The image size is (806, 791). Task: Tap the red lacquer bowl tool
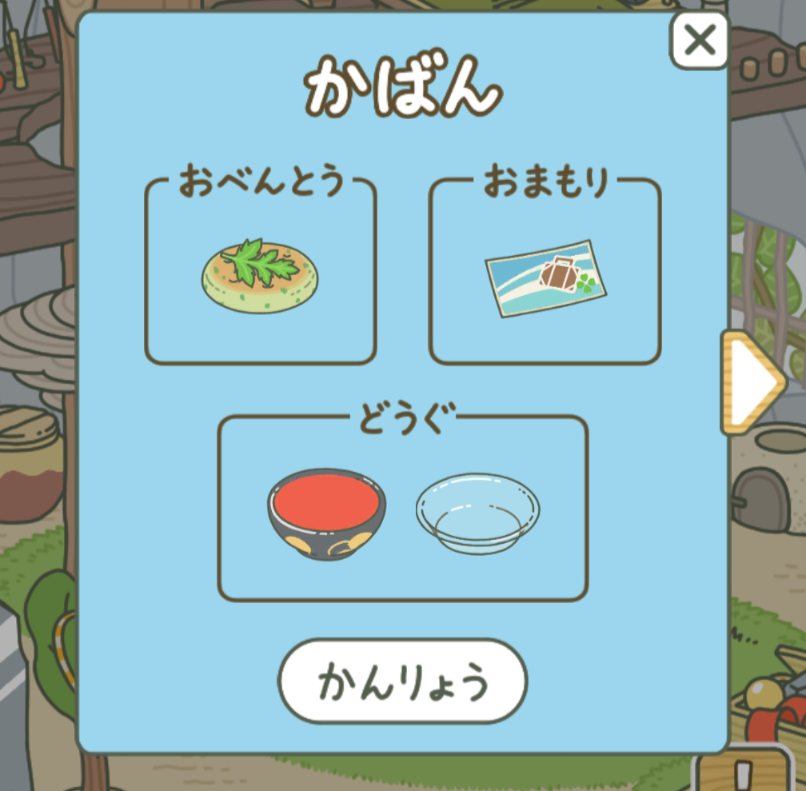[x=326, y=514]
